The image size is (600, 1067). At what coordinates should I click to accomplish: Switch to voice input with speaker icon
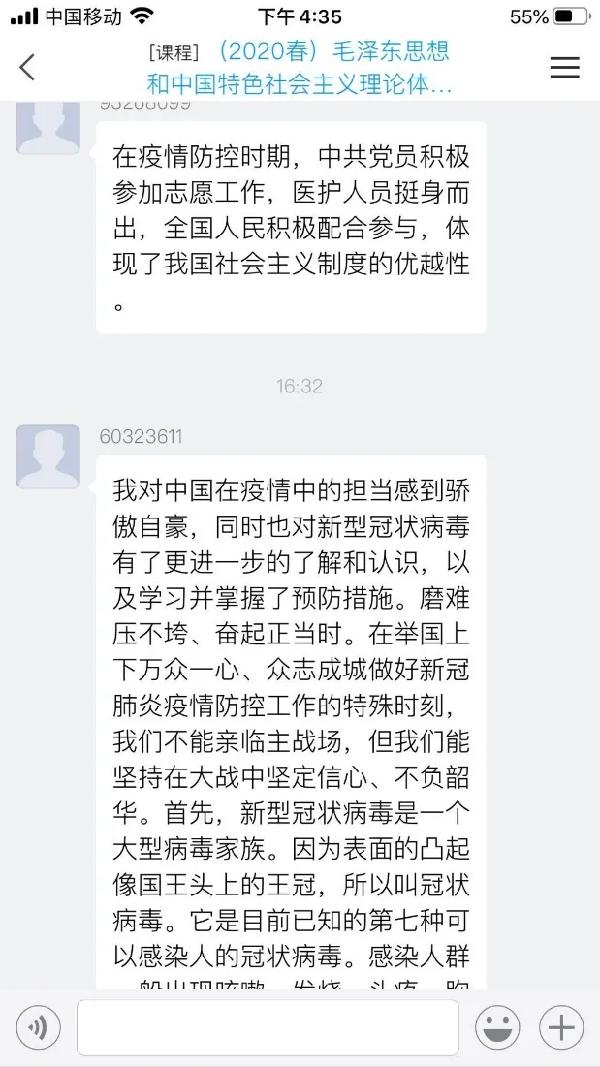pyautogui.click(x=38, y=1028)
